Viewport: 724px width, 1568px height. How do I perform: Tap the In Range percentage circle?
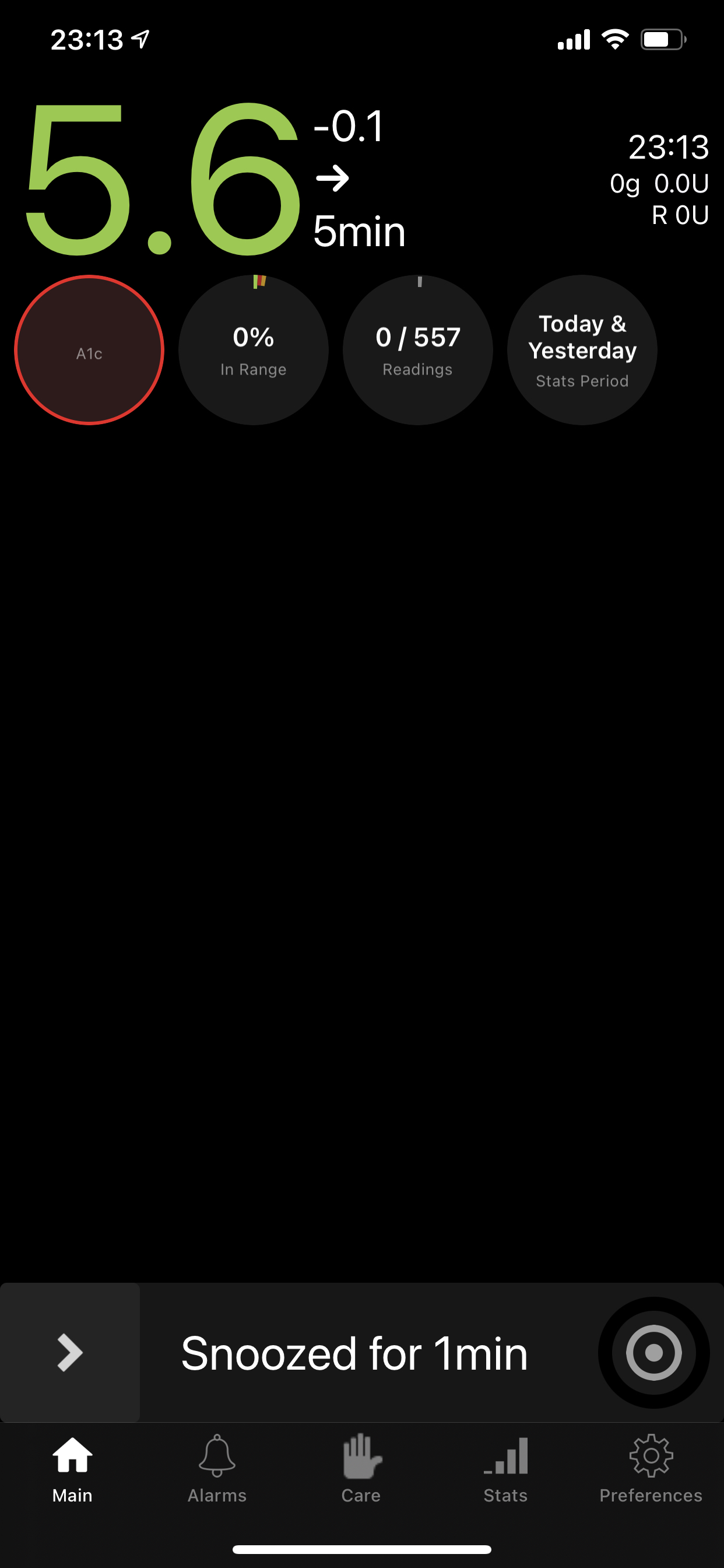click(x=253, y=350)
